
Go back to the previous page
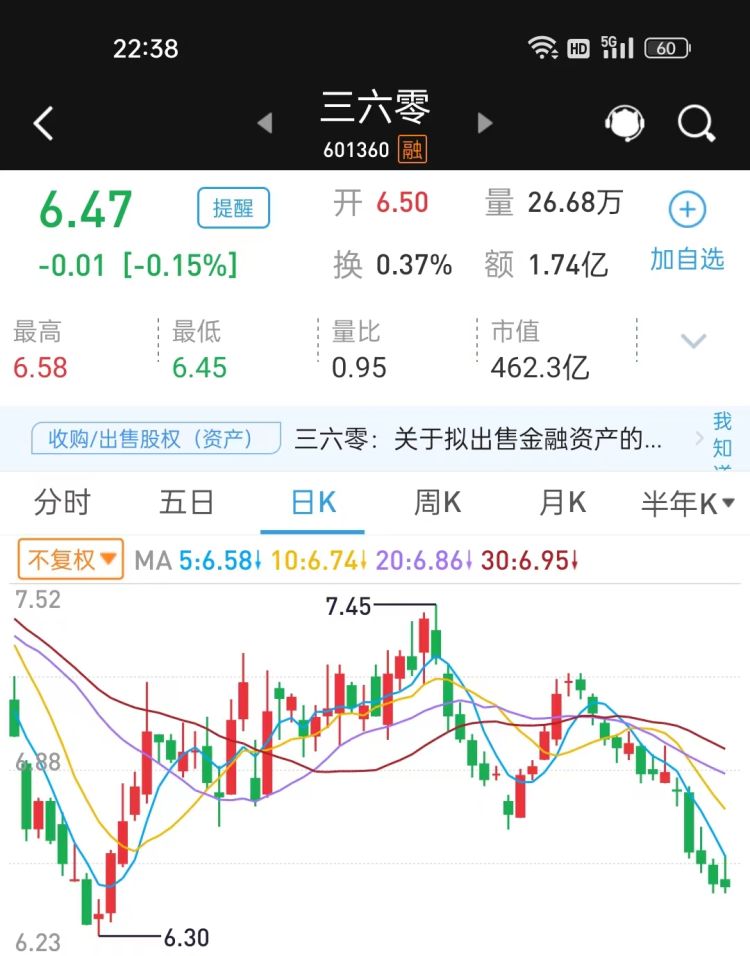click(x=43, y=124)
